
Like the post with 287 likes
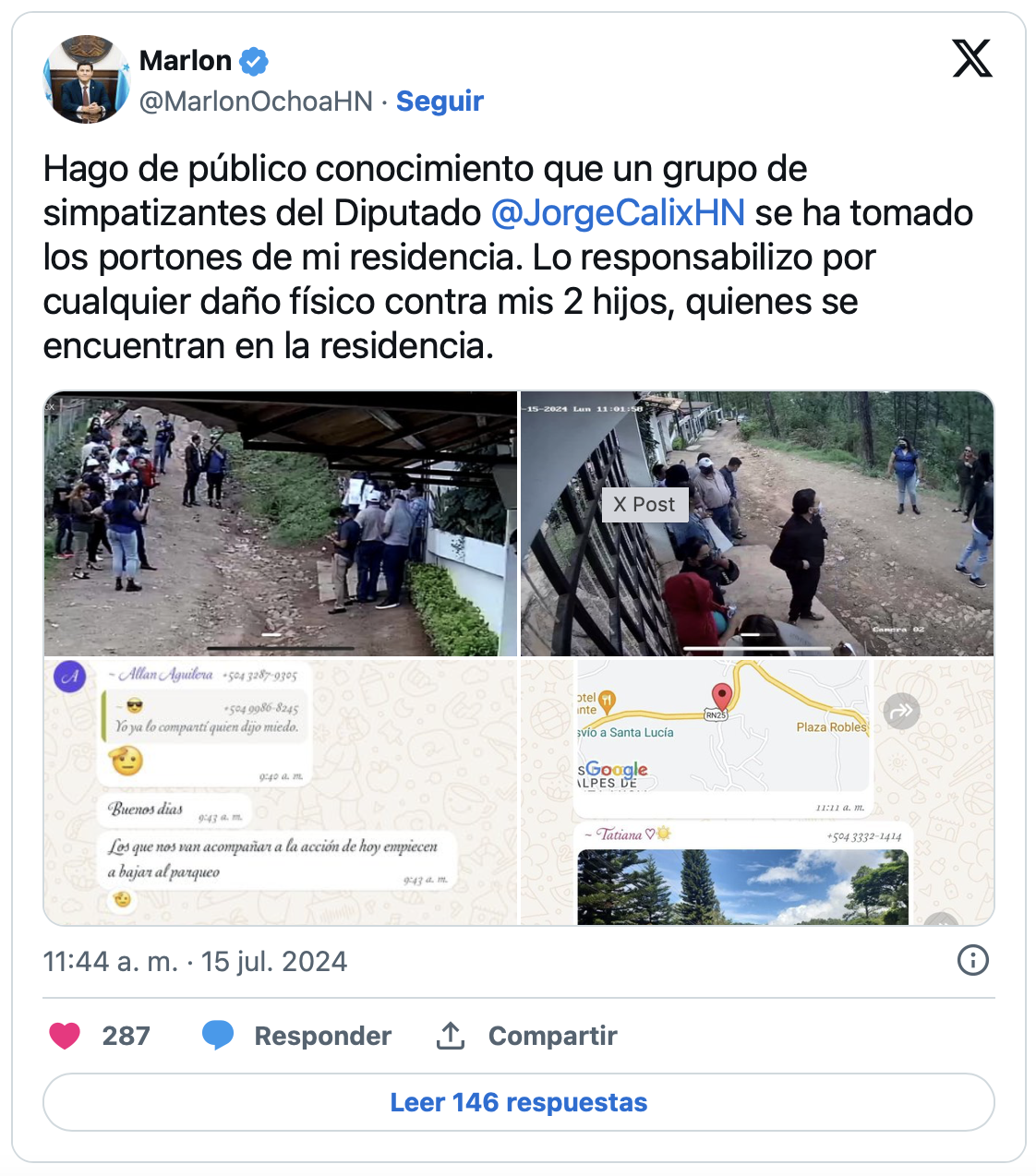(x=66, y=1036)
